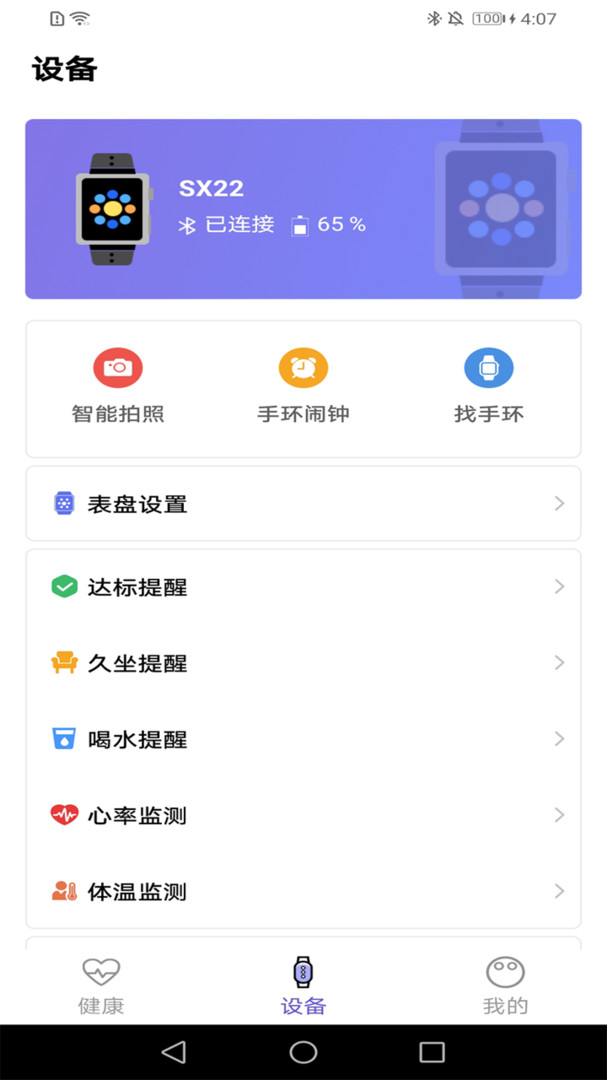The image size is (607, 1080).
Task: Tap the system back button
Action: click(x=174, y=1052)
